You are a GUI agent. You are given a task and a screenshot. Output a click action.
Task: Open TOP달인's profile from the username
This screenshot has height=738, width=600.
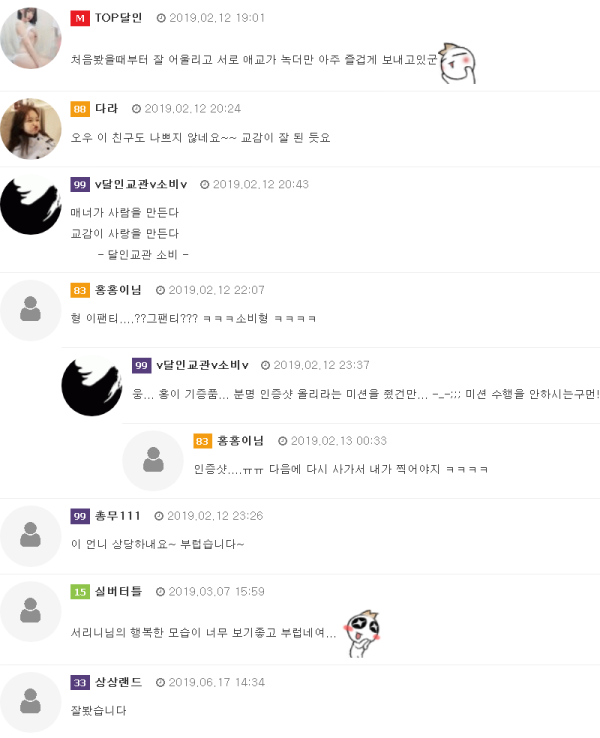coord(119,18)
